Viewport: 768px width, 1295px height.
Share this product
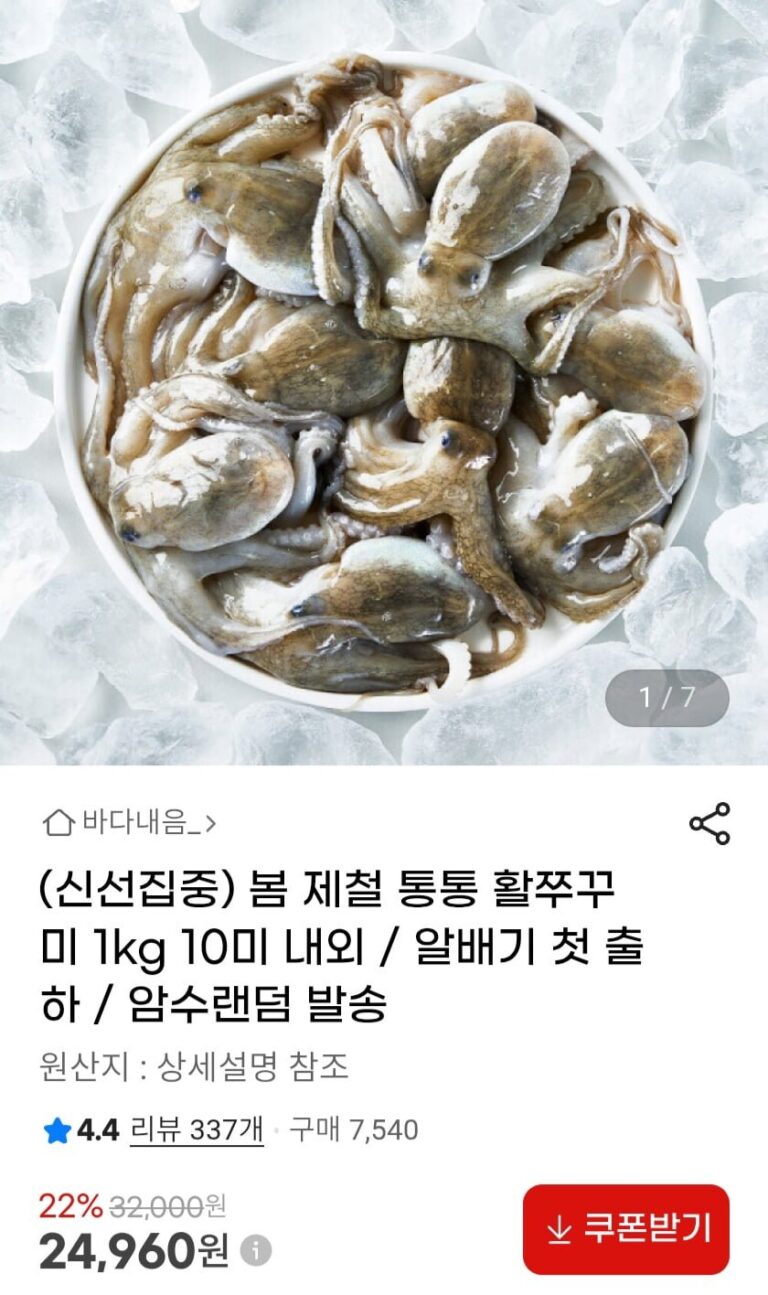pos(710,823)
